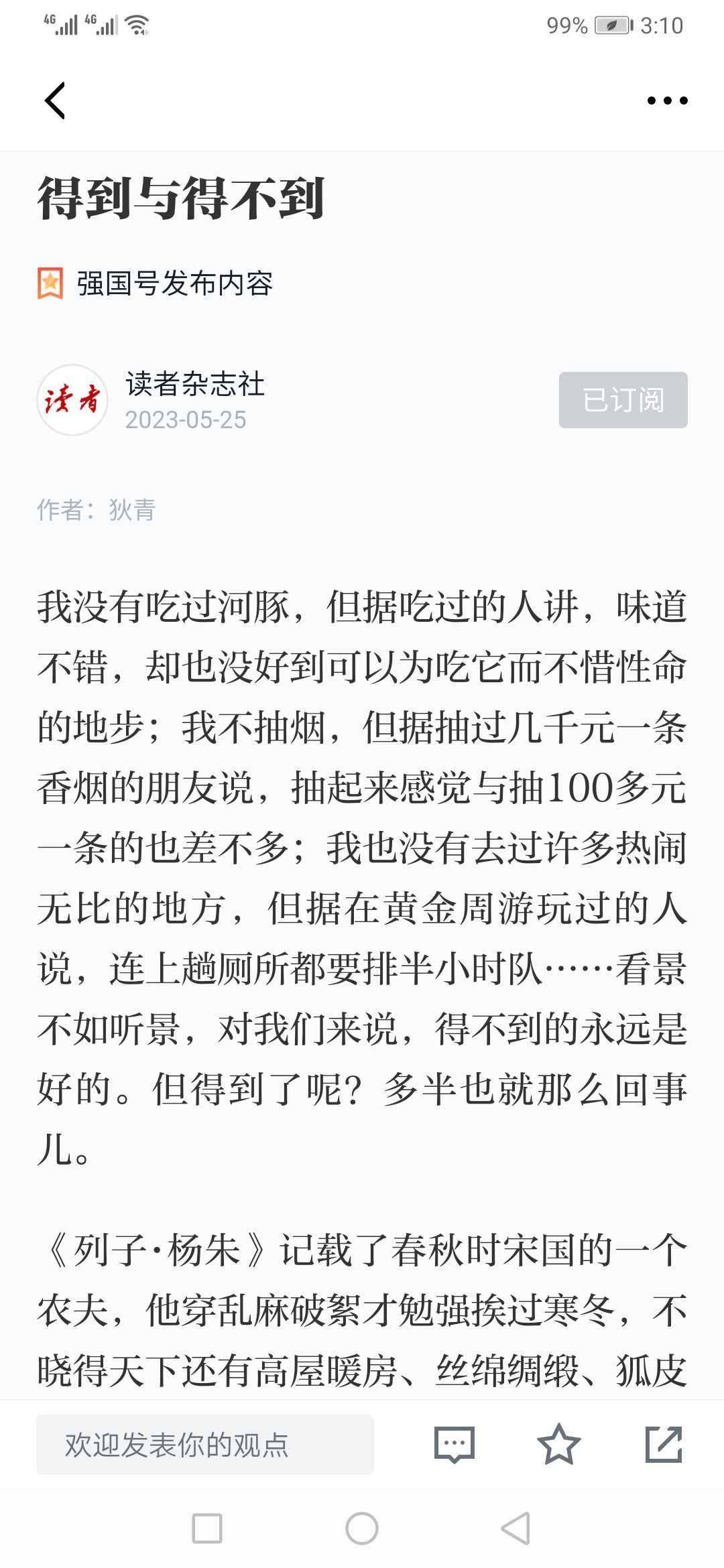This screenshot has height=1568, width=724.
Task: Open 读者杂志社 publisher avatar
Action: pos(72,400)
